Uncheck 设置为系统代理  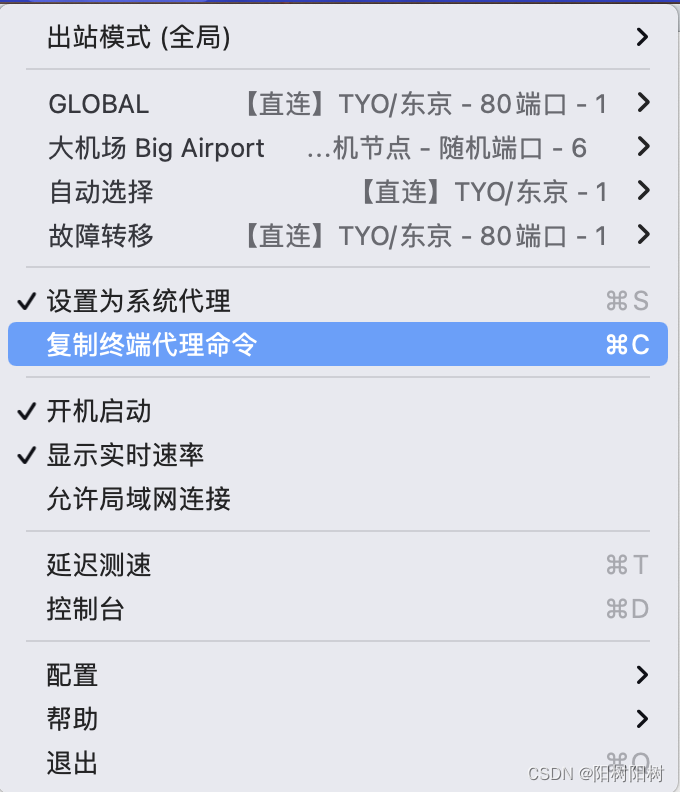pyautogui.click(x=138, y=300)
